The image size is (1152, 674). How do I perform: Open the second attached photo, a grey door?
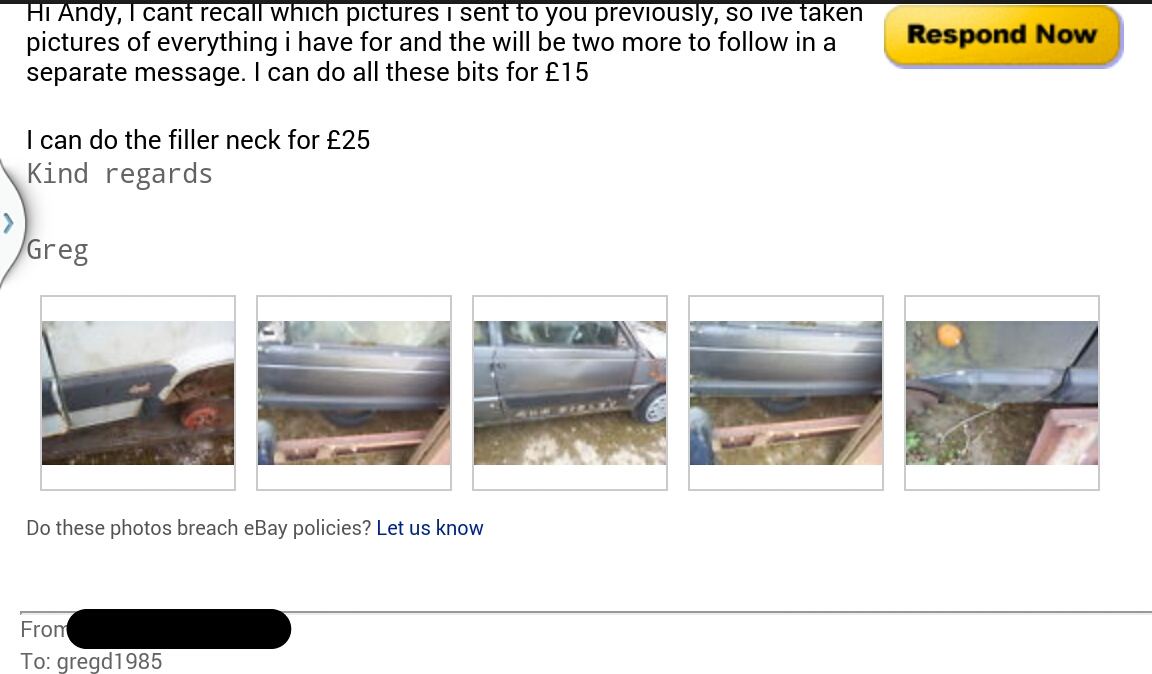coord(354,392)
